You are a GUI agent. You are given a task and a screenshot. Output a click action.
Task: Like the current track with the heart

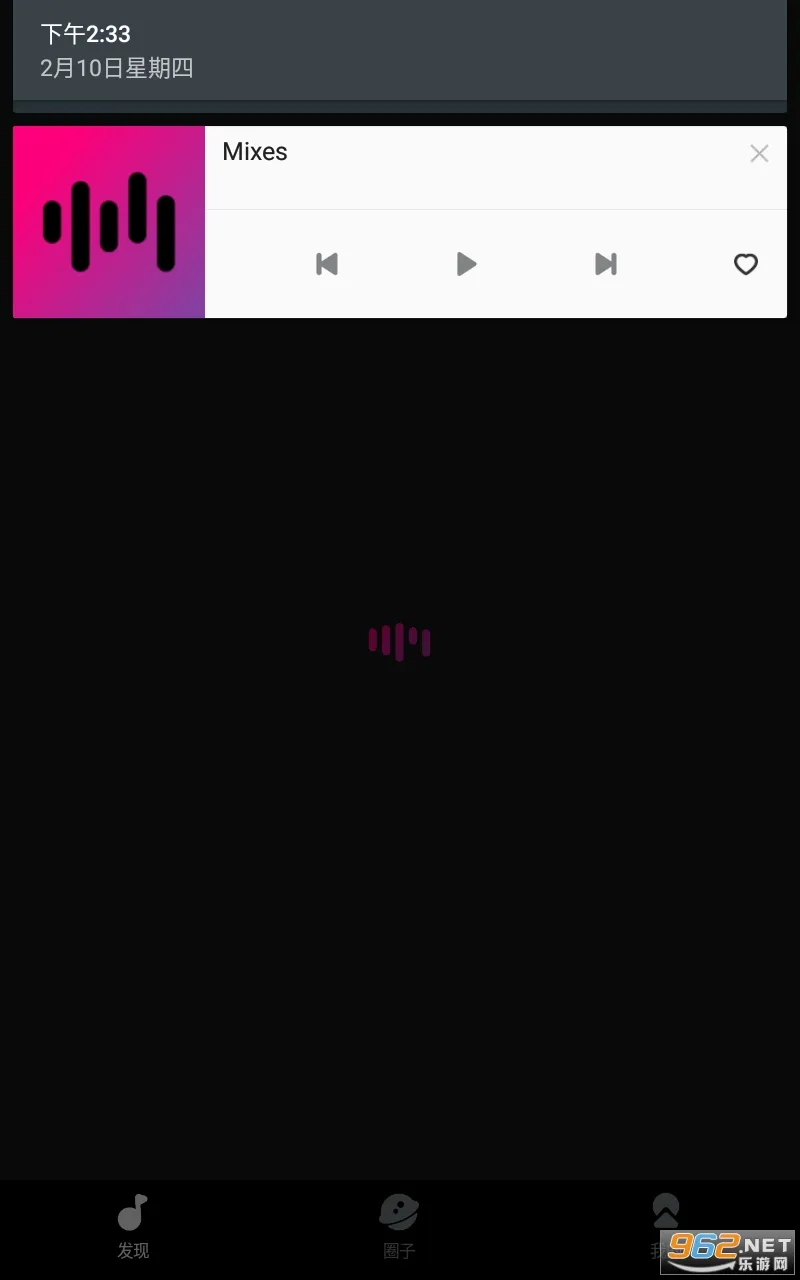[x=746, y=264]
